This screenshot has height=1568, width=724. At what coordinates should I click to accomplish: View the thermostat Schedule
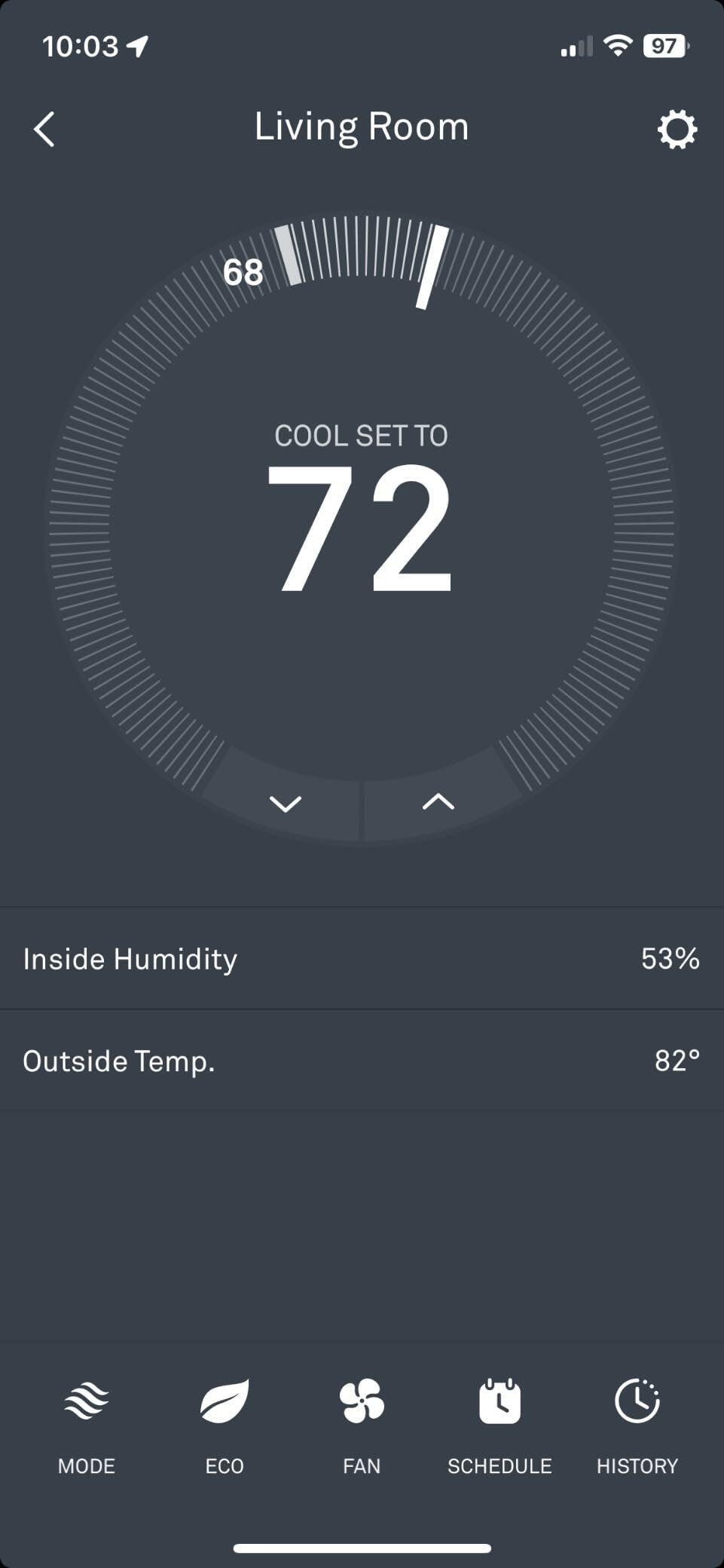coord(499,1426)
